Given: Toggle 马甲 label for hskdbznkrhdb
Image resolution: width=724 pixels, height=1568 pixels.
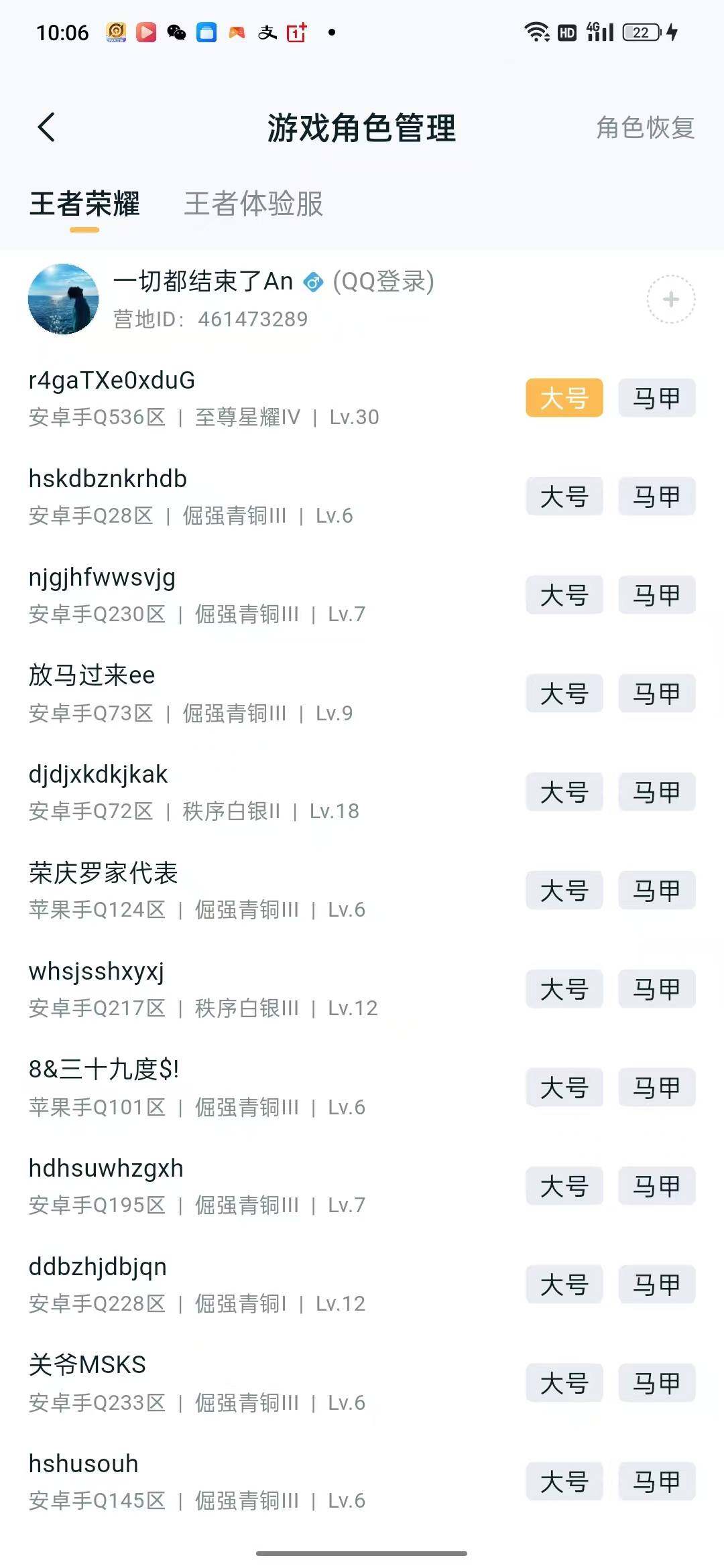Looking at the screenshot, I should [x=656, y=497].
